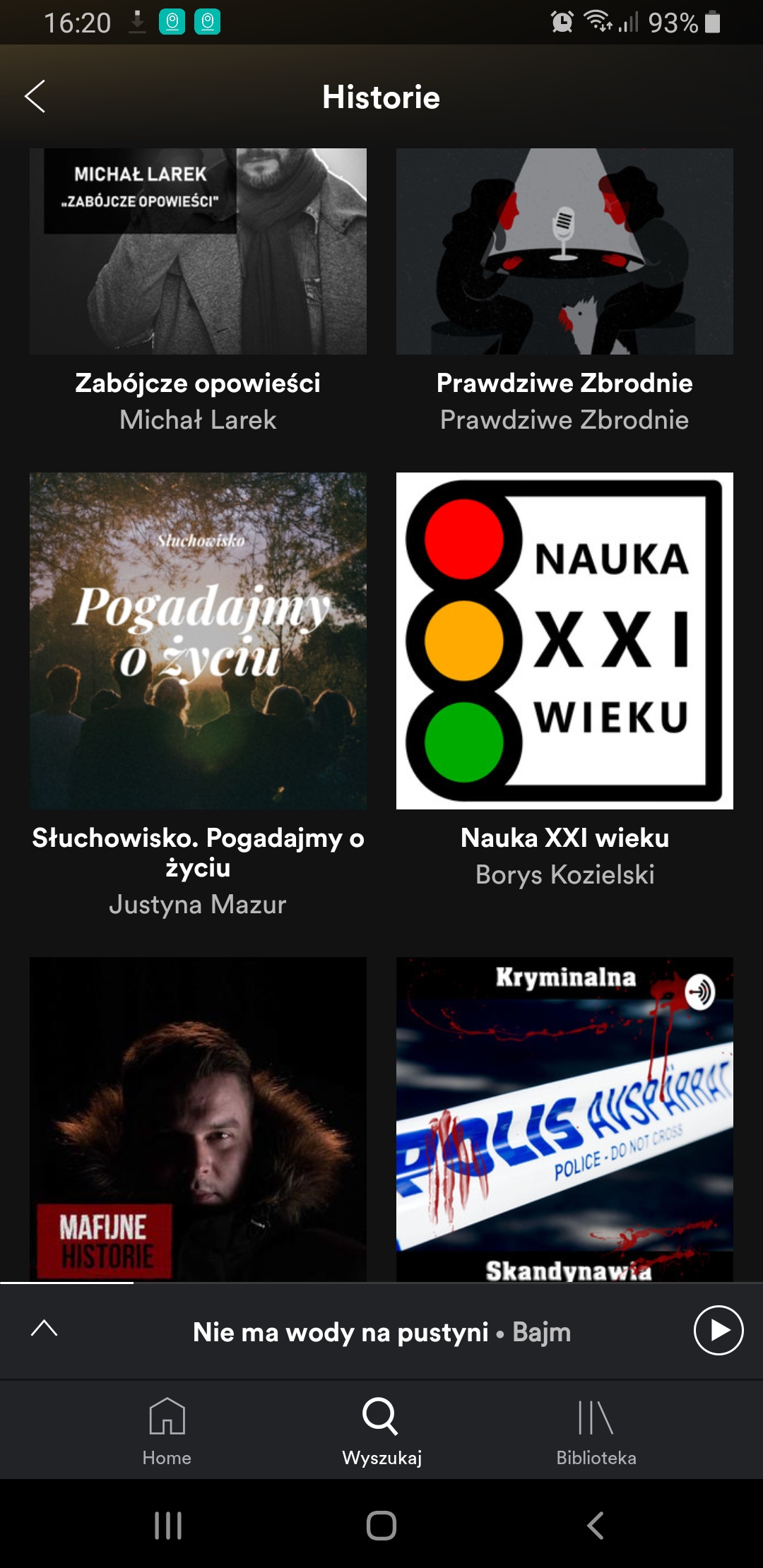Switch to the Biblioteka tab

(x=596, y=1431)
